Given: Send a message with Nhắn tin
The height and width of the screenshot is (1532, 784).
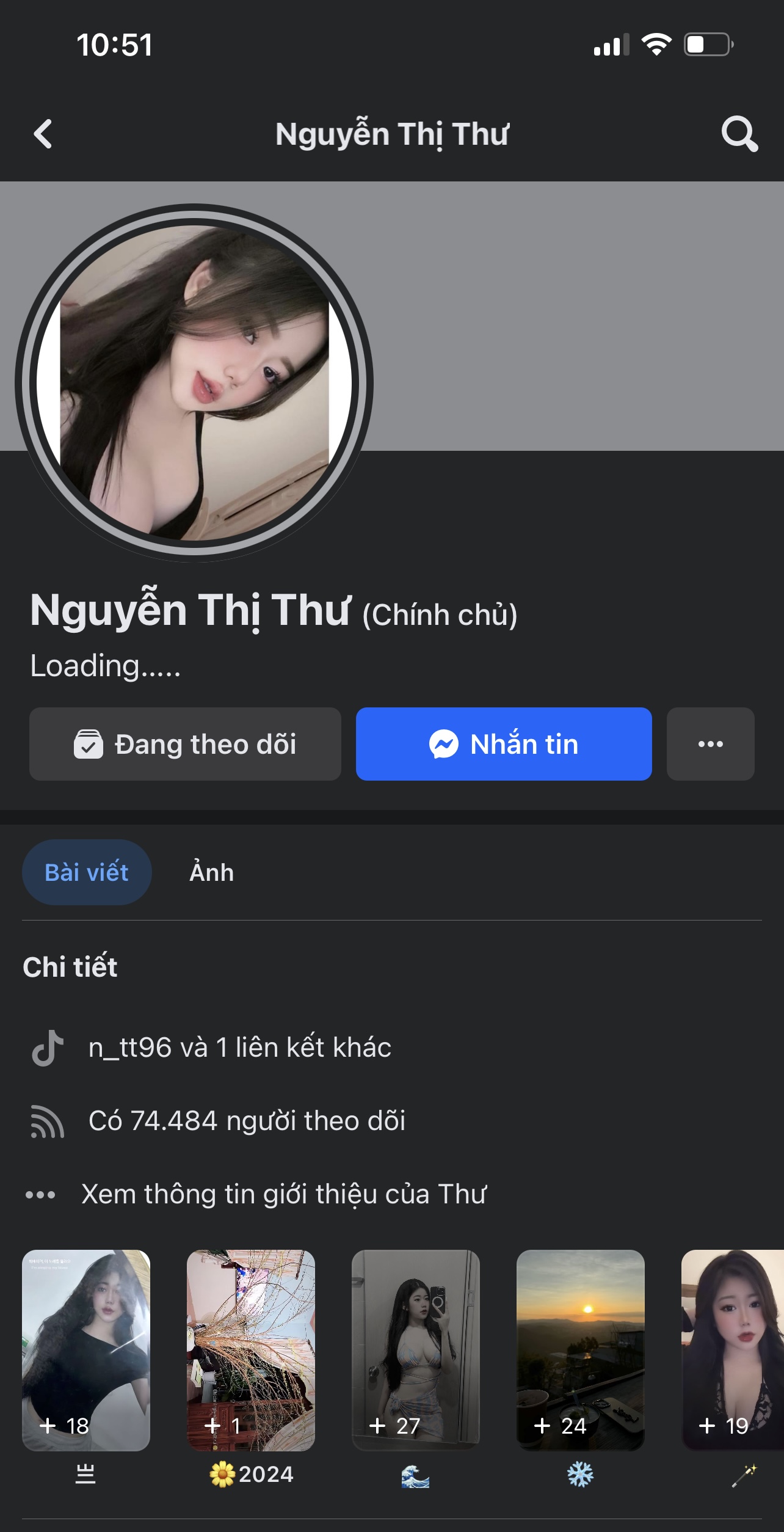Looking at the screenshot, I should click(504, 744).
